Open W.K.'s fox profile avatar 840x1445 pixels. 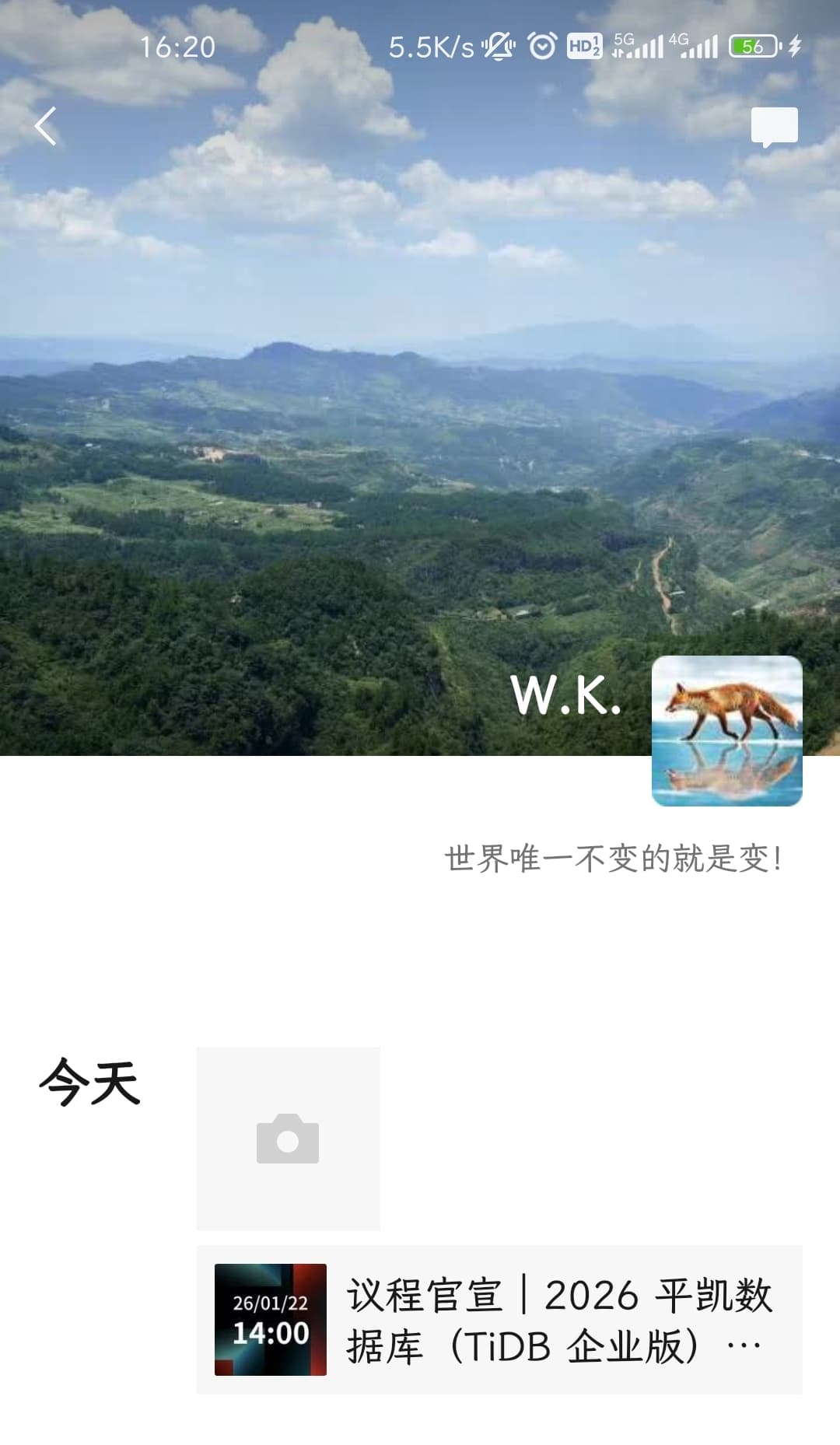click(726, 730)
